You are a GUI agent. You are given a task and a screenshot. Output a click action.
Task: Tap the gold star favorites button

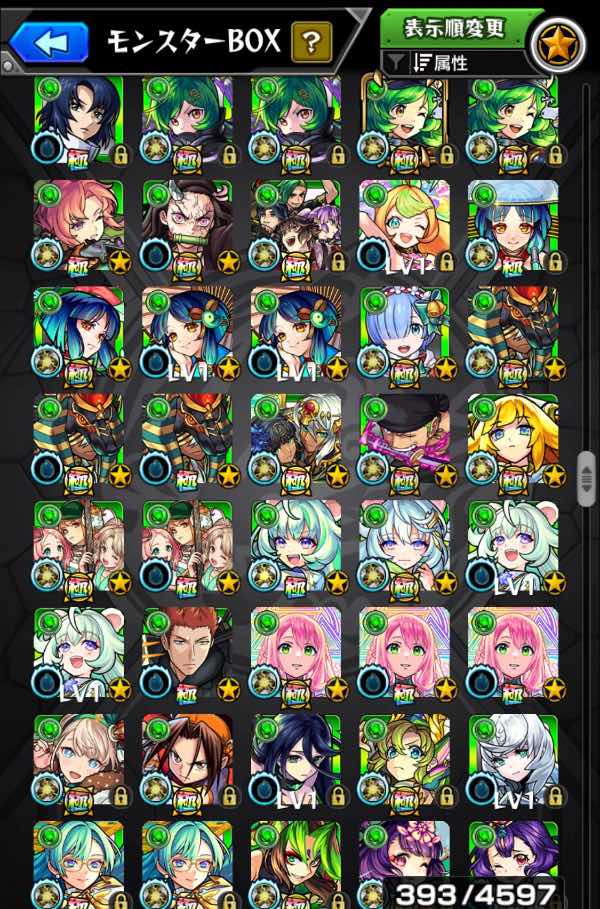[x=557, y=46]
